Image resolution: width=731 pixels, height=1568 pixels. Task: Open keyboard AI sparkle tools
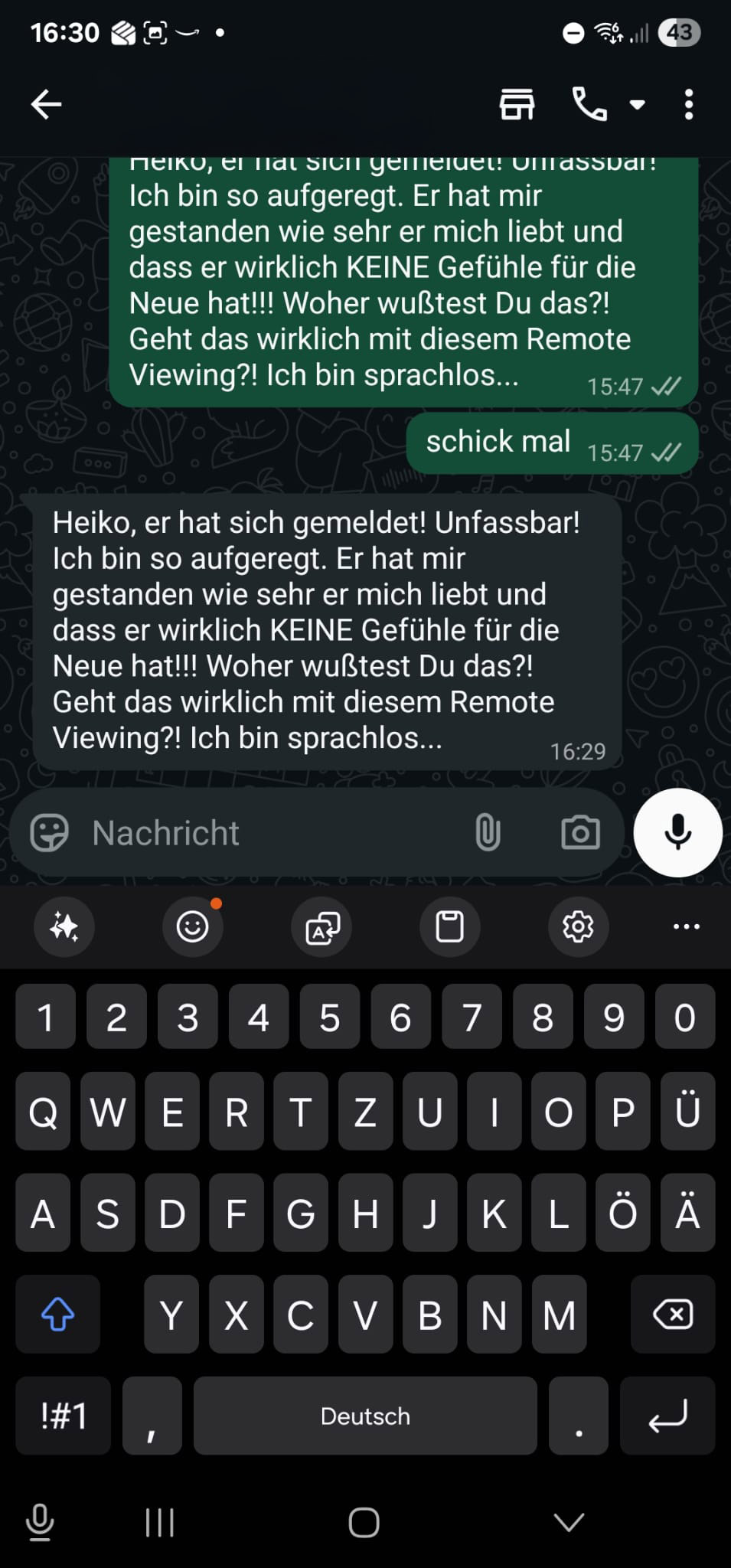click(x=64, y=927)
